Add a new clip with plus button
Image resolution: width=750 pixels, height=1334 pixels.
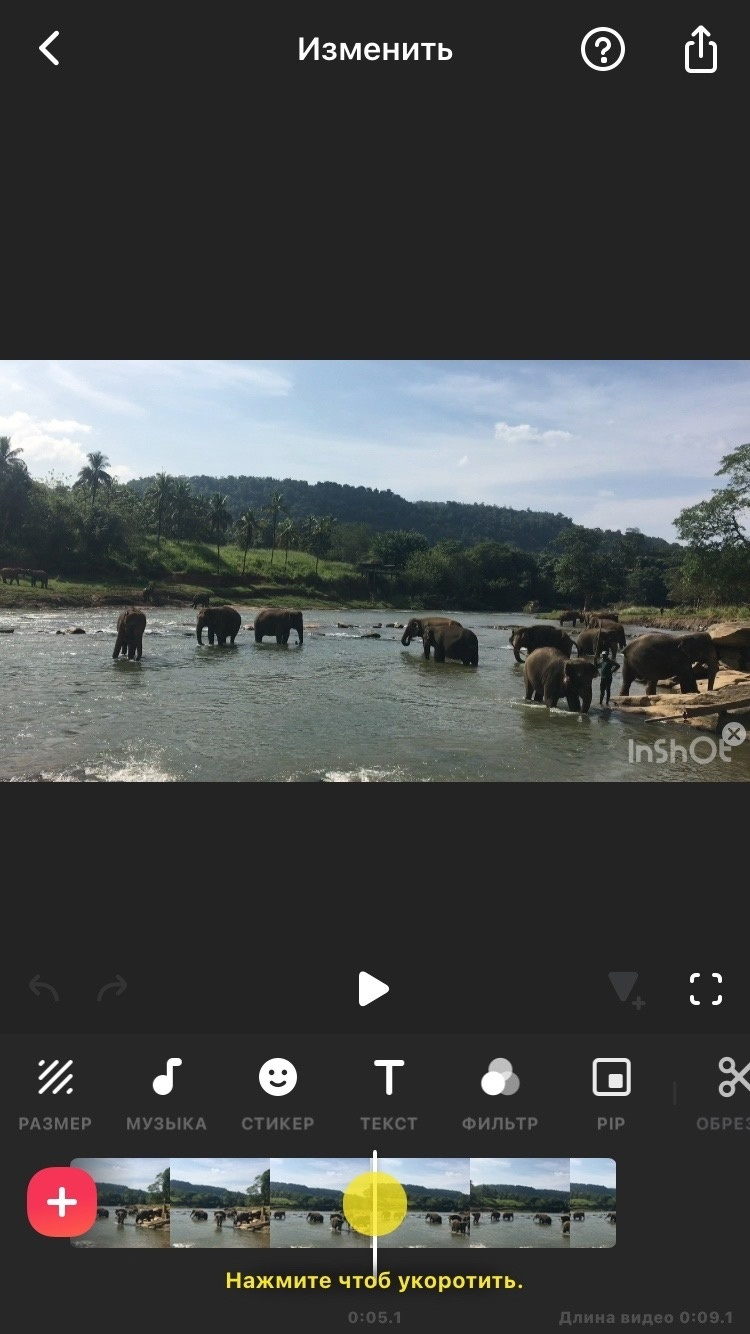(x=62, y=1202)
